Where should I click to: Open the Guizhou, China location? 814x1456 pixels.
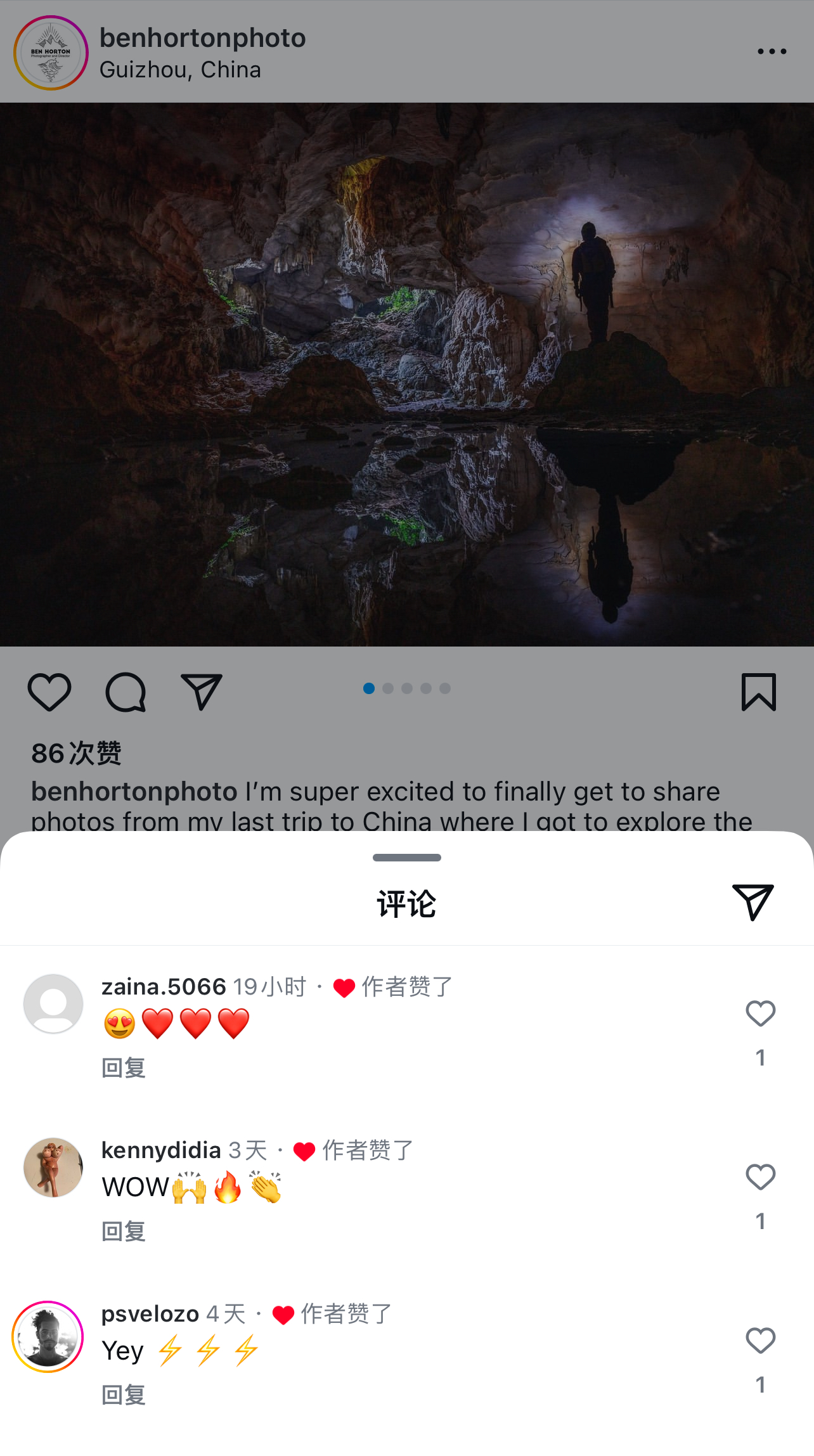180,70
